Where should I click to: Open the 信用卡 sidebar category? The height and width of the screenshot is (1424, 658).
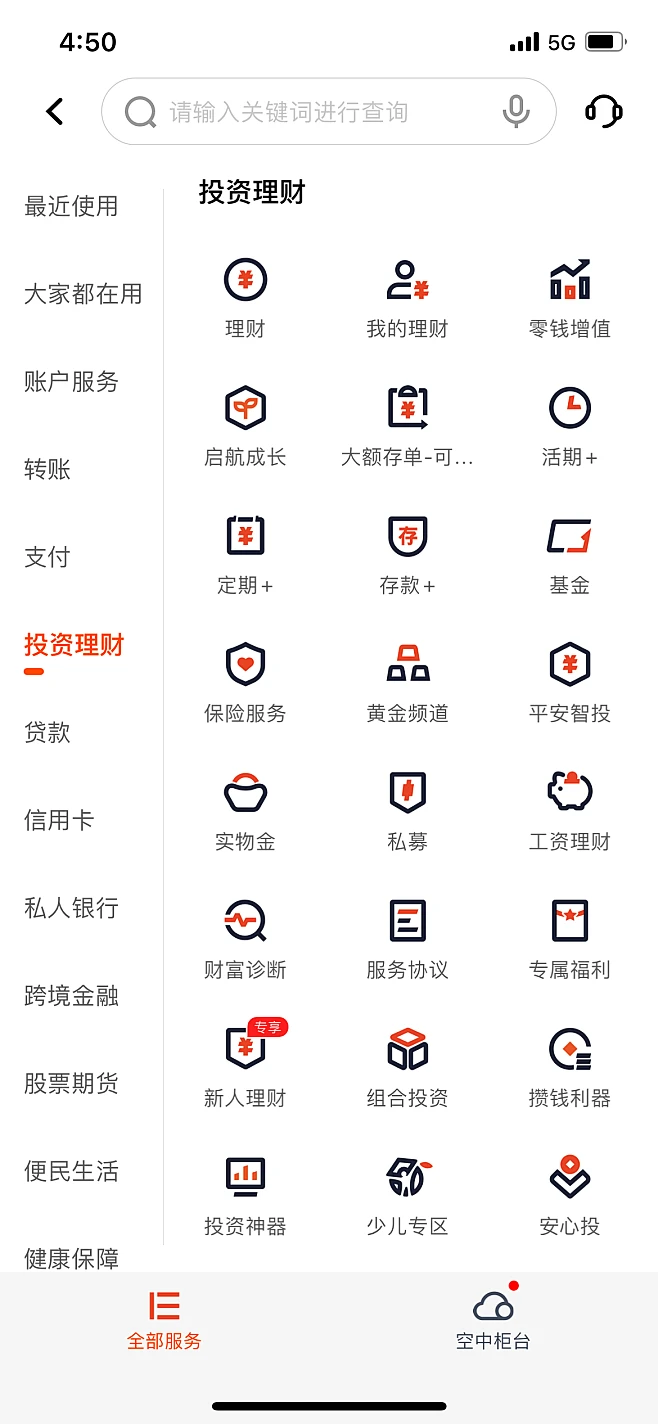(x=59, y=820)
